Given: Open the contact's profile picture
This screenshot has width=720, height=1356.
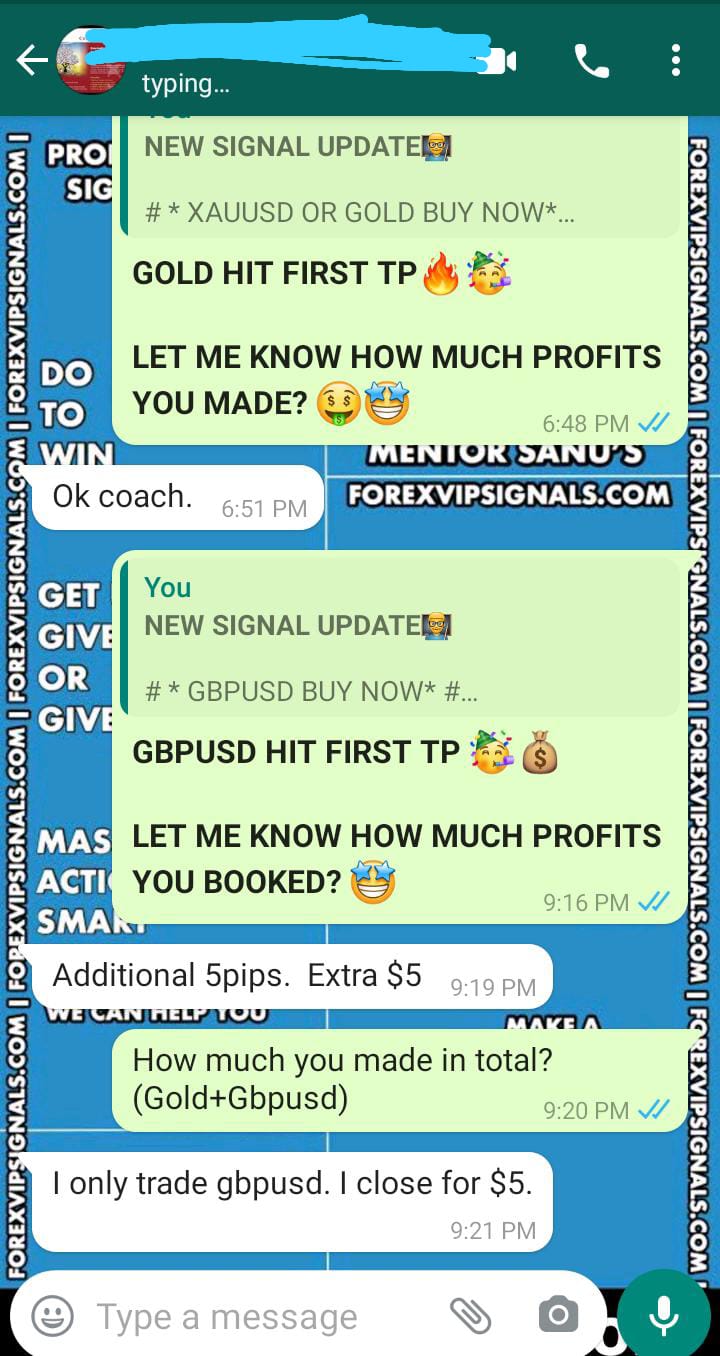Looking at the screenshot, I should (x=90, y=62).
